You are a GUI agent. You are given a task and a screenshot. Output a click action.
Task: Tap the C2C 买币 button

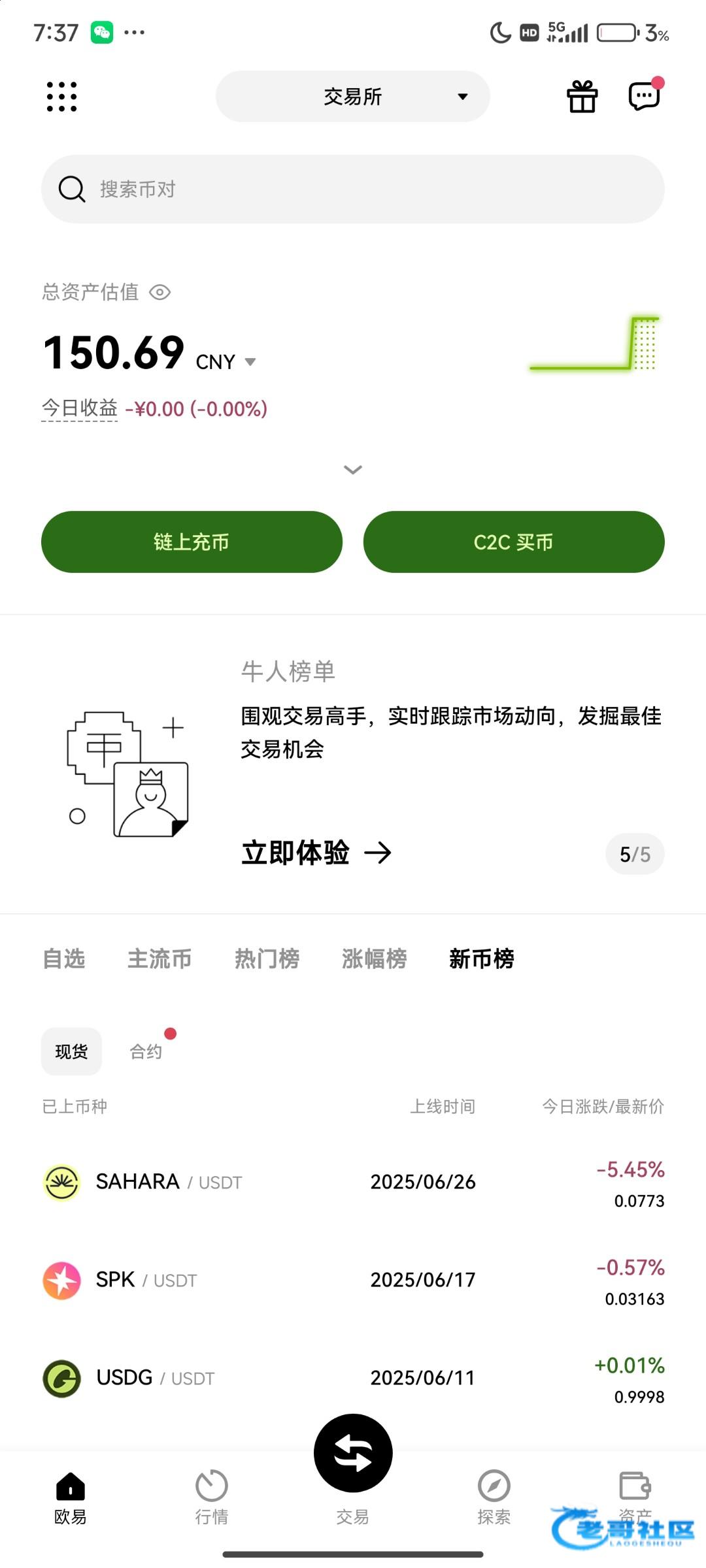coord(514,542)
